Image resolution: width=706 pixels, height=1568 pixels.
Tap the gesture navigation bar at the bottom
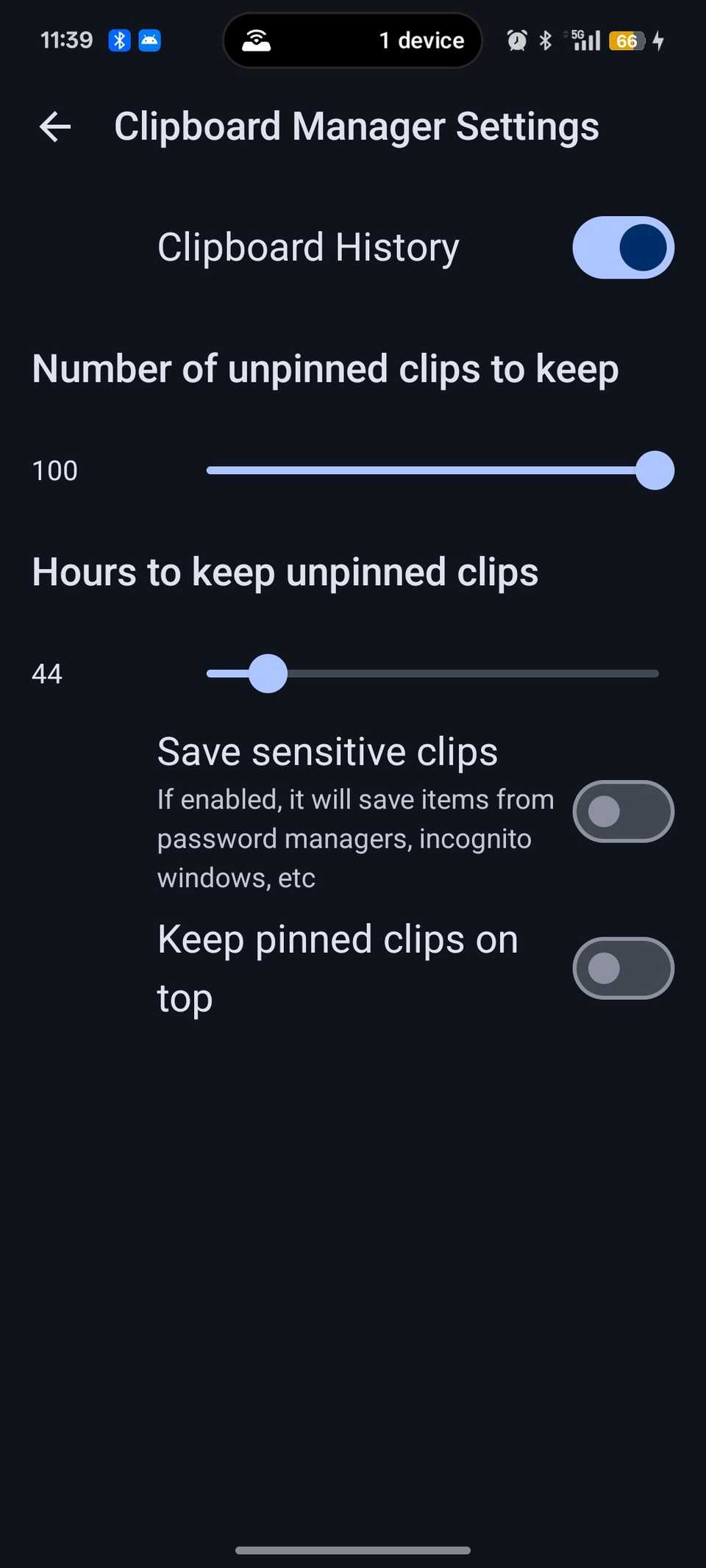[352, 1550]
